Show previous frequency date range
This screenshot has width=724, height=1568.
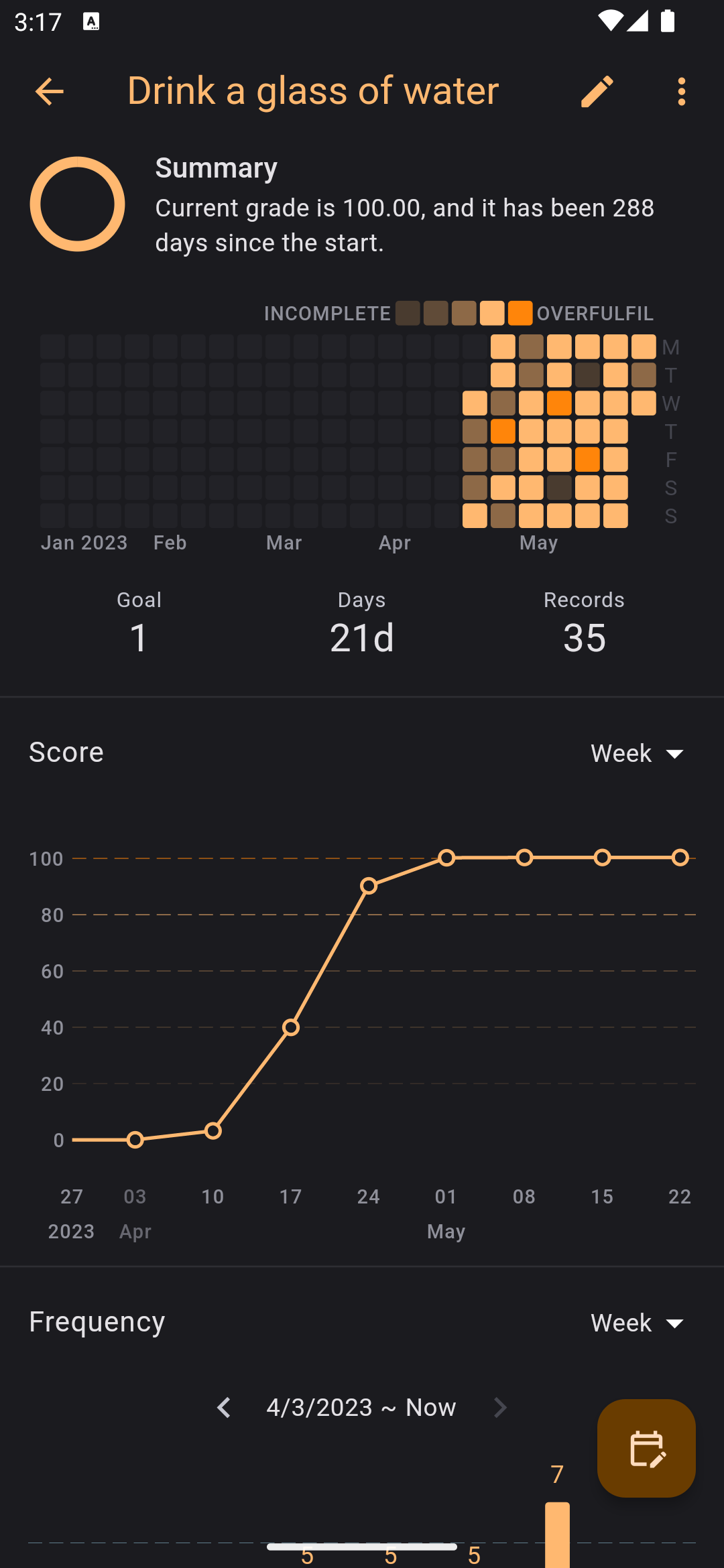click(224, 1407)
